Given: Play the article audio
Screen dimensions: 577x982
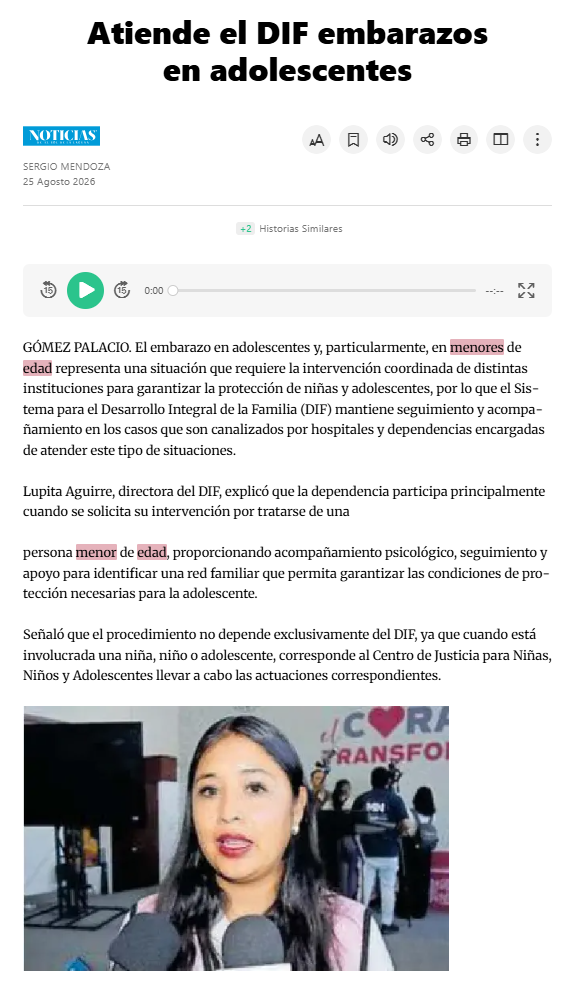Looking at the screenshot, I should 85,291.
